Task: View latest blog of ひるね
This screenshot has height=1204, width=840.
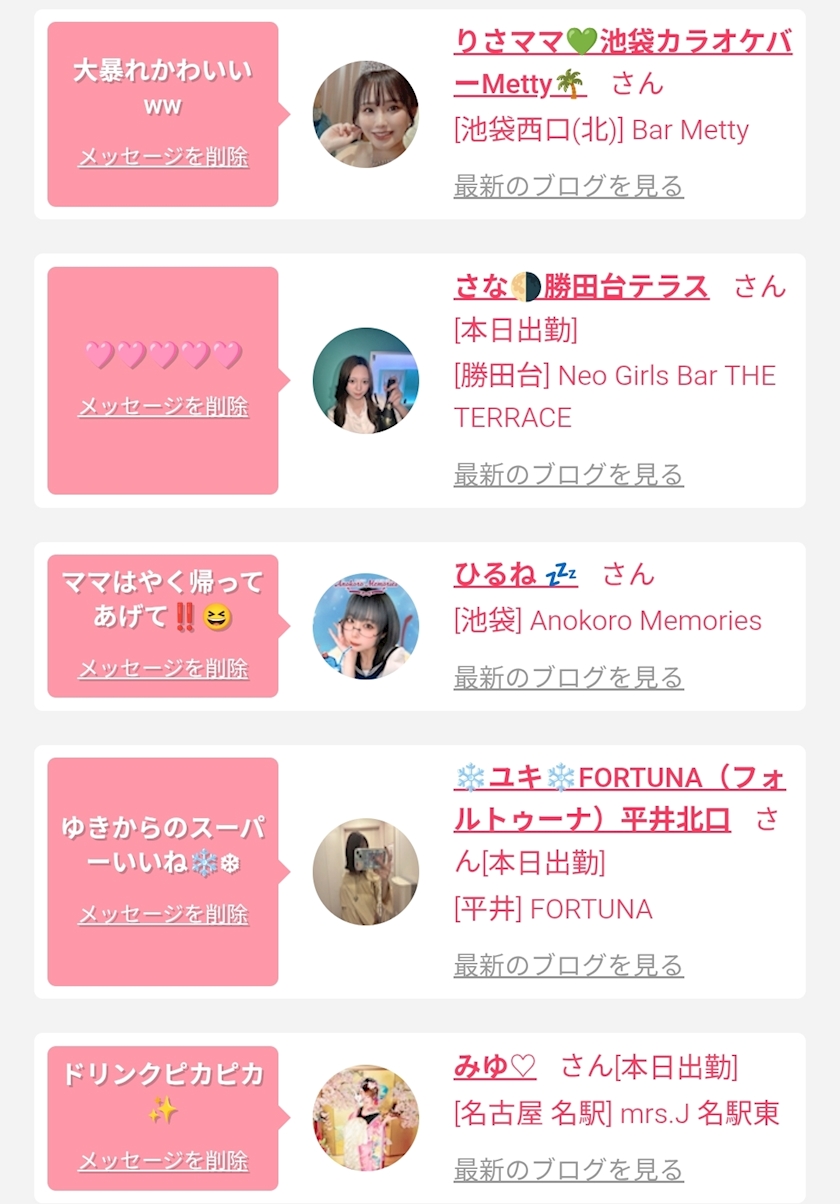Action: pos(568,677)
